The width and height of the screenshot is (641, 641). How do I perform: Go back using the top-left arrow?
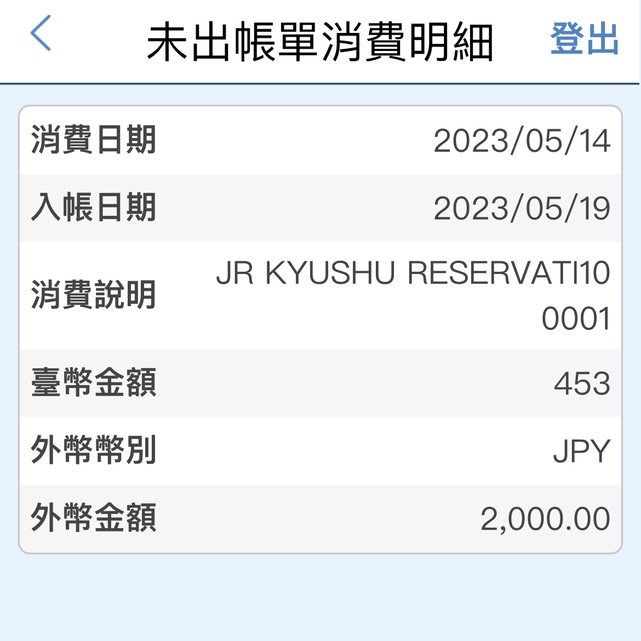tap(41, 34)
